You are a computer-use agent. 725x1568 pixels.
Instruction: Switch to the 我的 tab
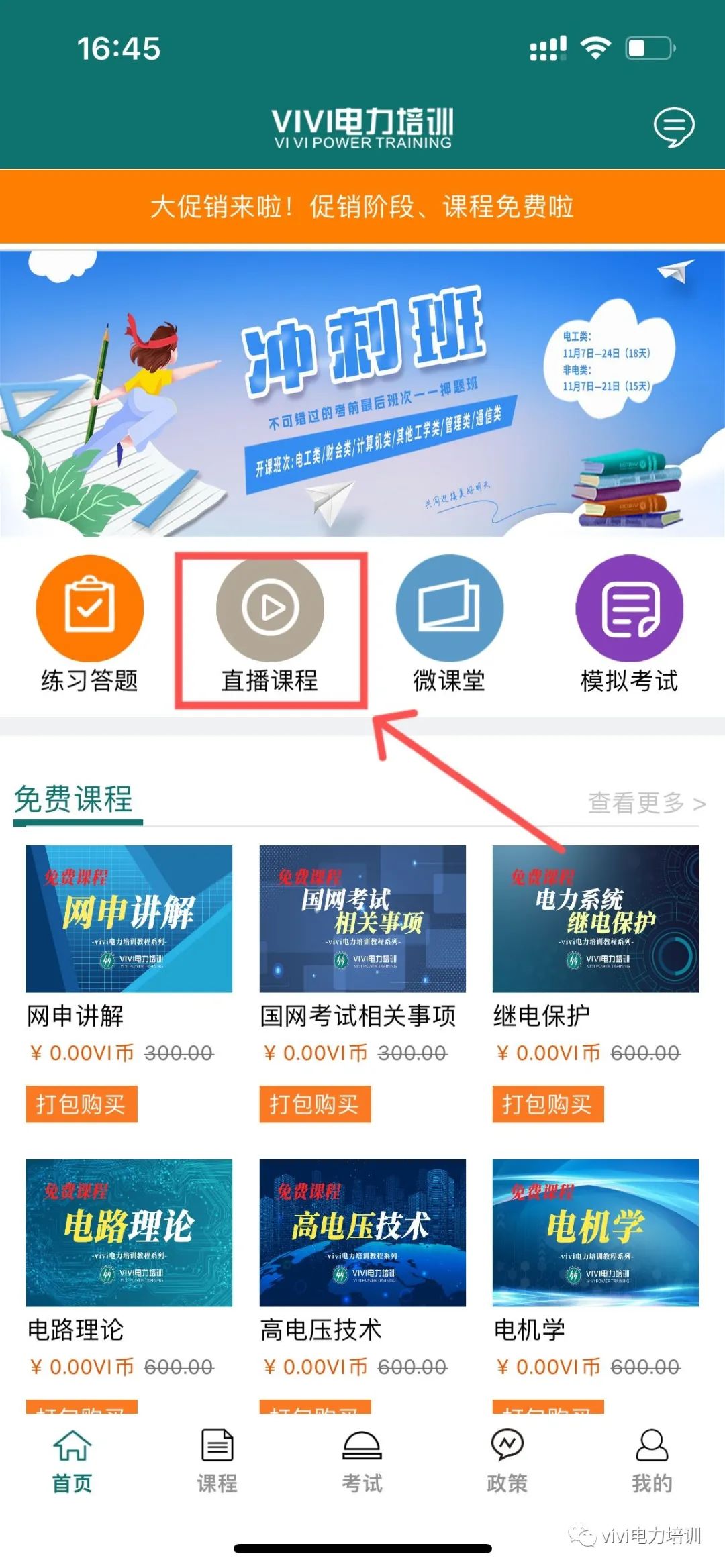coord(652,1461)
